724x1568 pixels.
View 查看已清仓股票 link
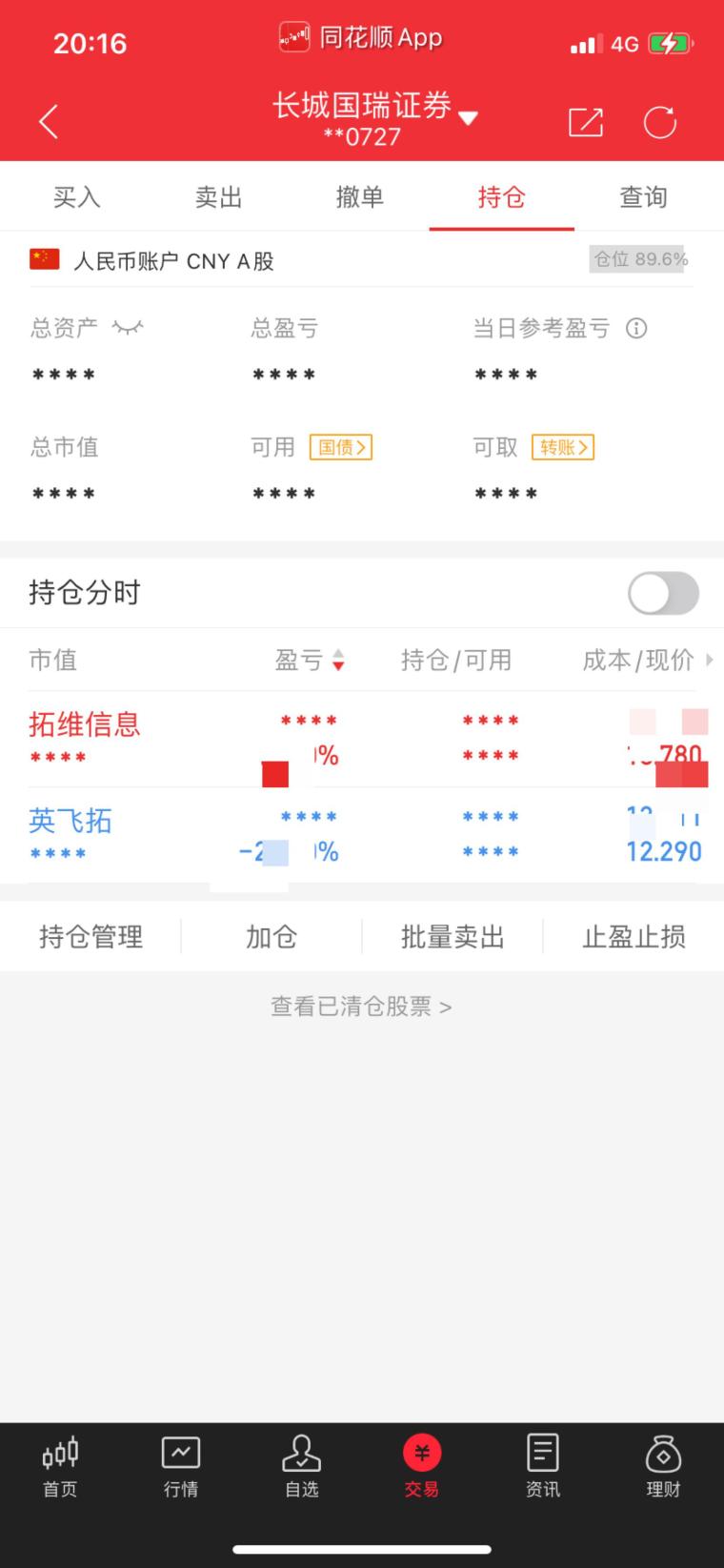coord(361,1007)
